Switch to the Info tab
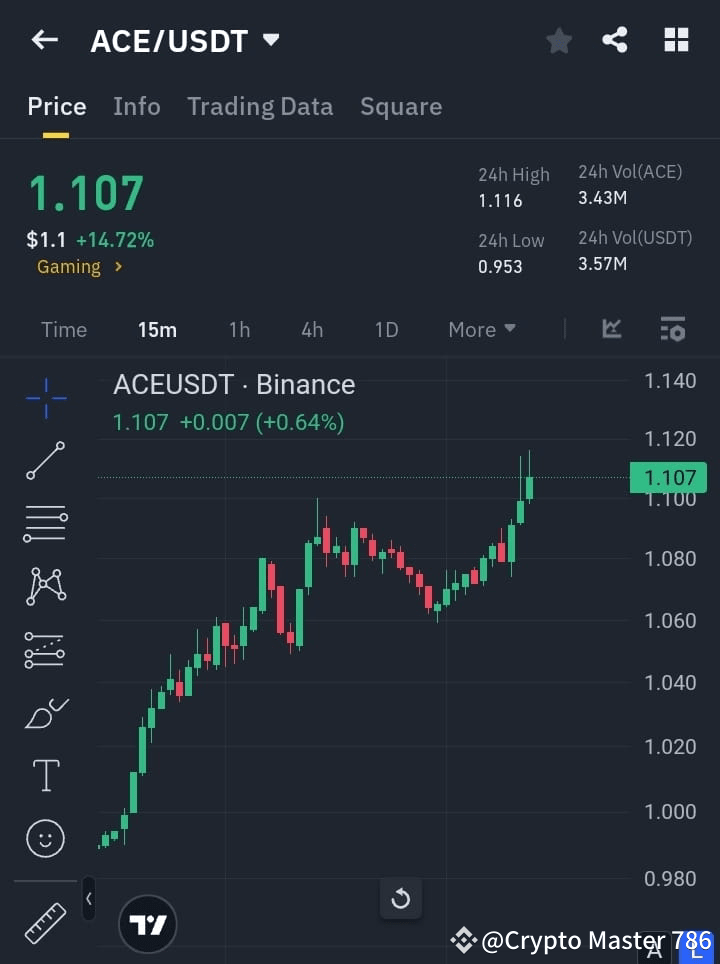 [137, 106]
